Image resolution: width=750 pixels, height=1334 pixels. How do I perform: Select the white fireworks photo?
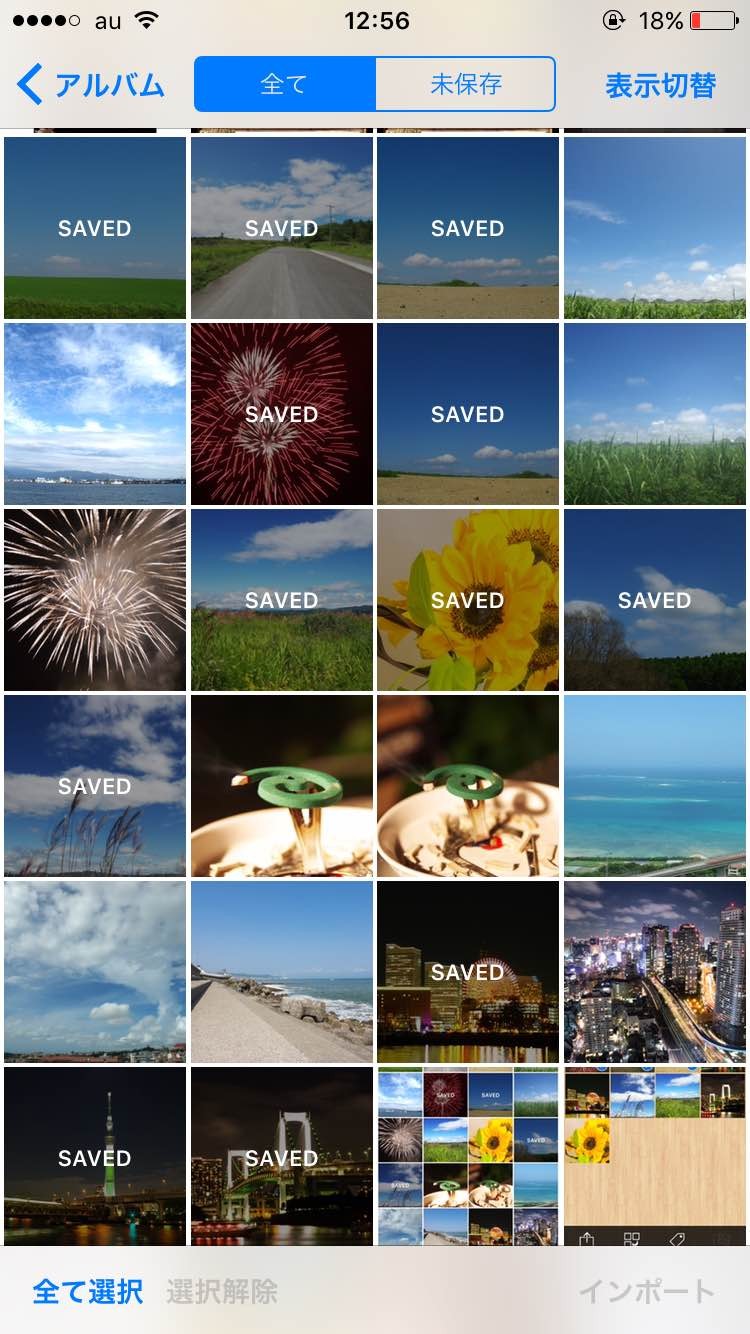[x=95, y=599]
